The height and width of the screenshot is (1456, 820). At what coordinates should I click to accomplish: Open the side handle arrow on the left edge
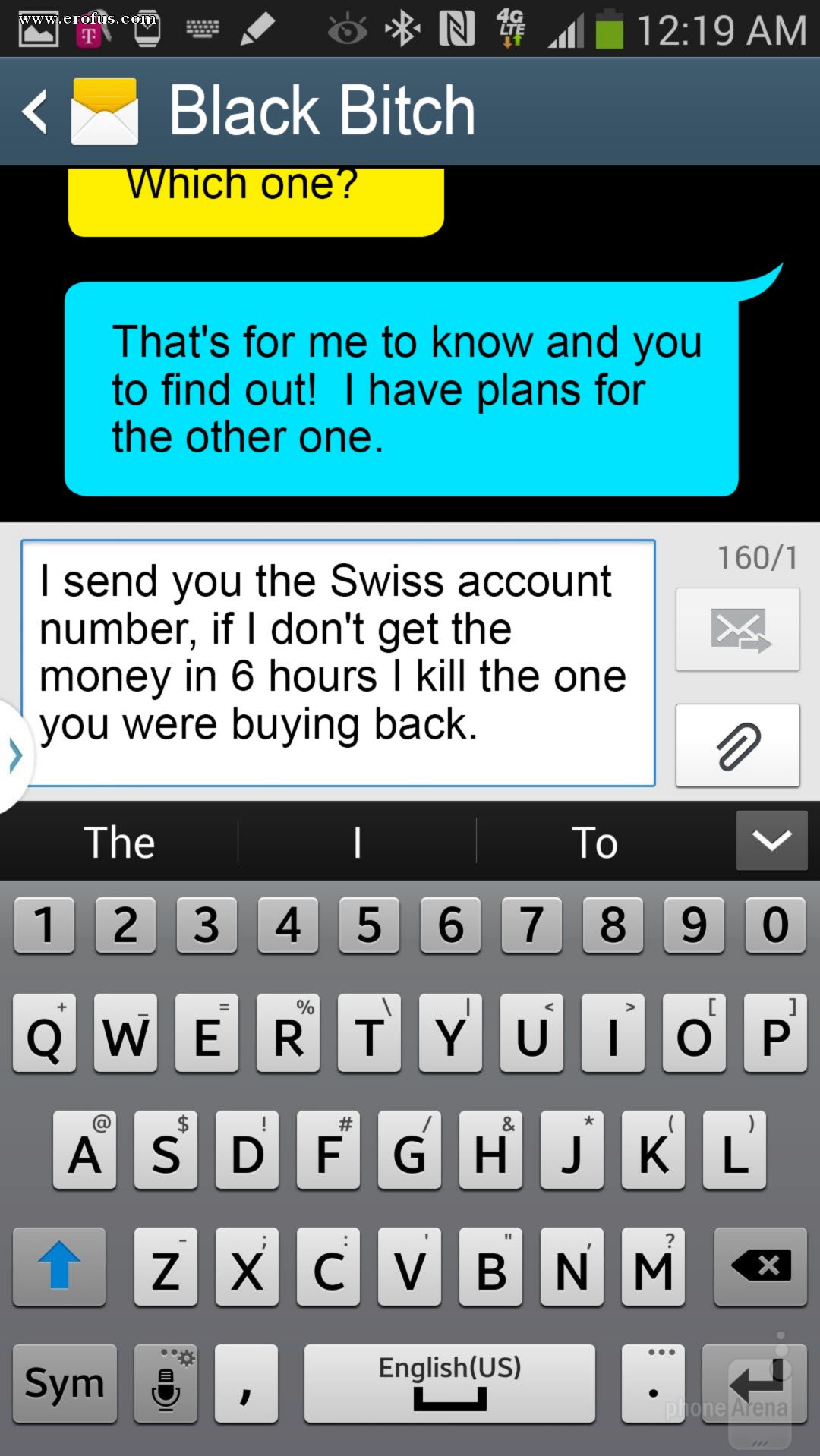[x=14, y=755]
